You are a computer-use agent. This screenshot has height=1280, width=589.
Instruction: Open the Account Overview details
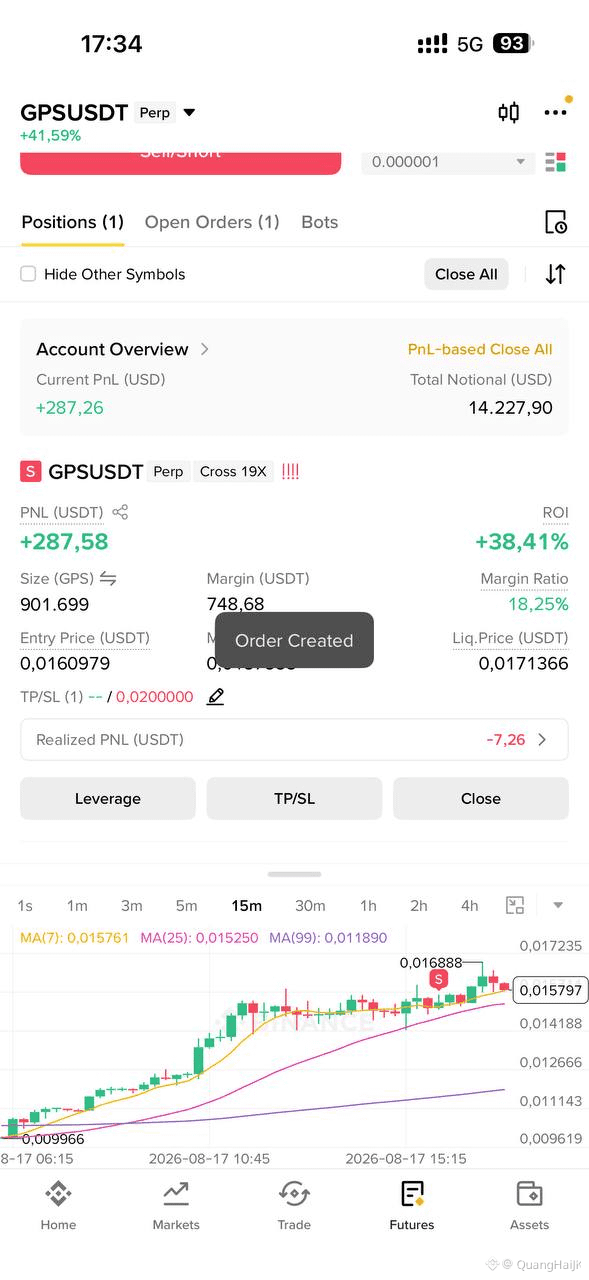[123, 349]
